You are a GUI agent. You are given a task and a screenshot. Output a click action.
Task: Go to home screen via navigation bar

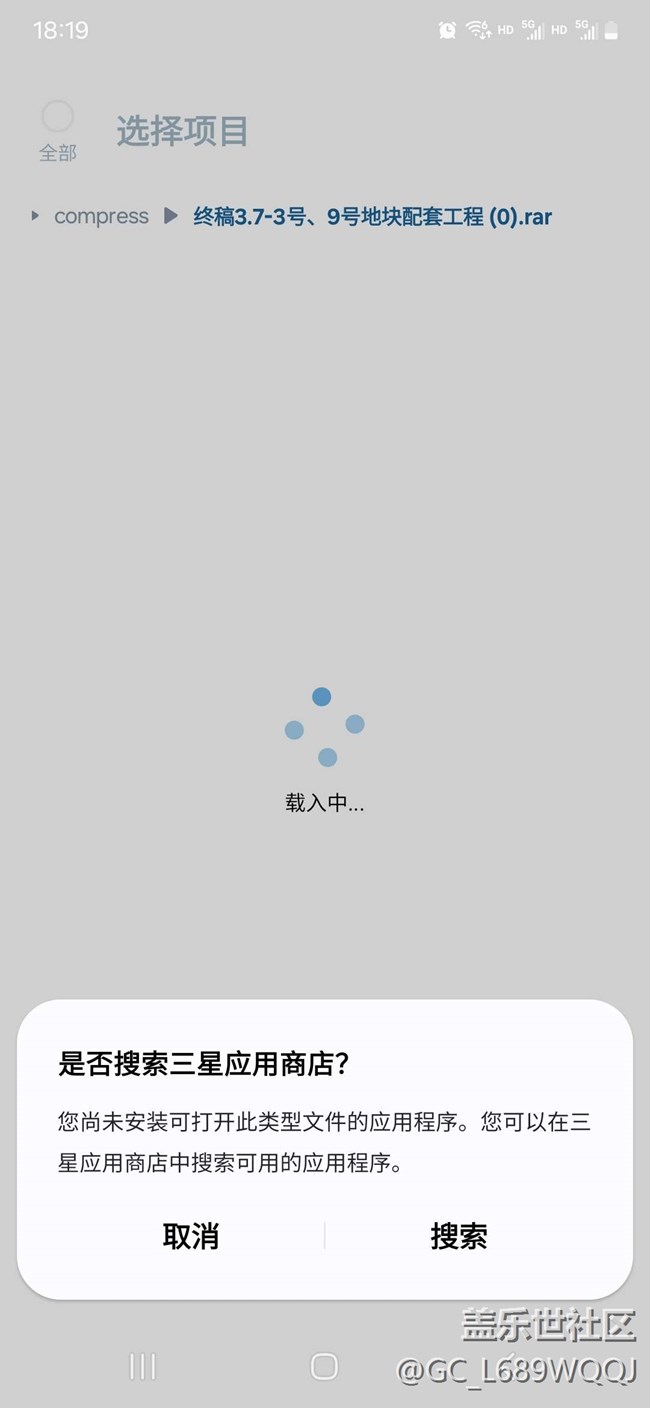[x=324, y=1366]
